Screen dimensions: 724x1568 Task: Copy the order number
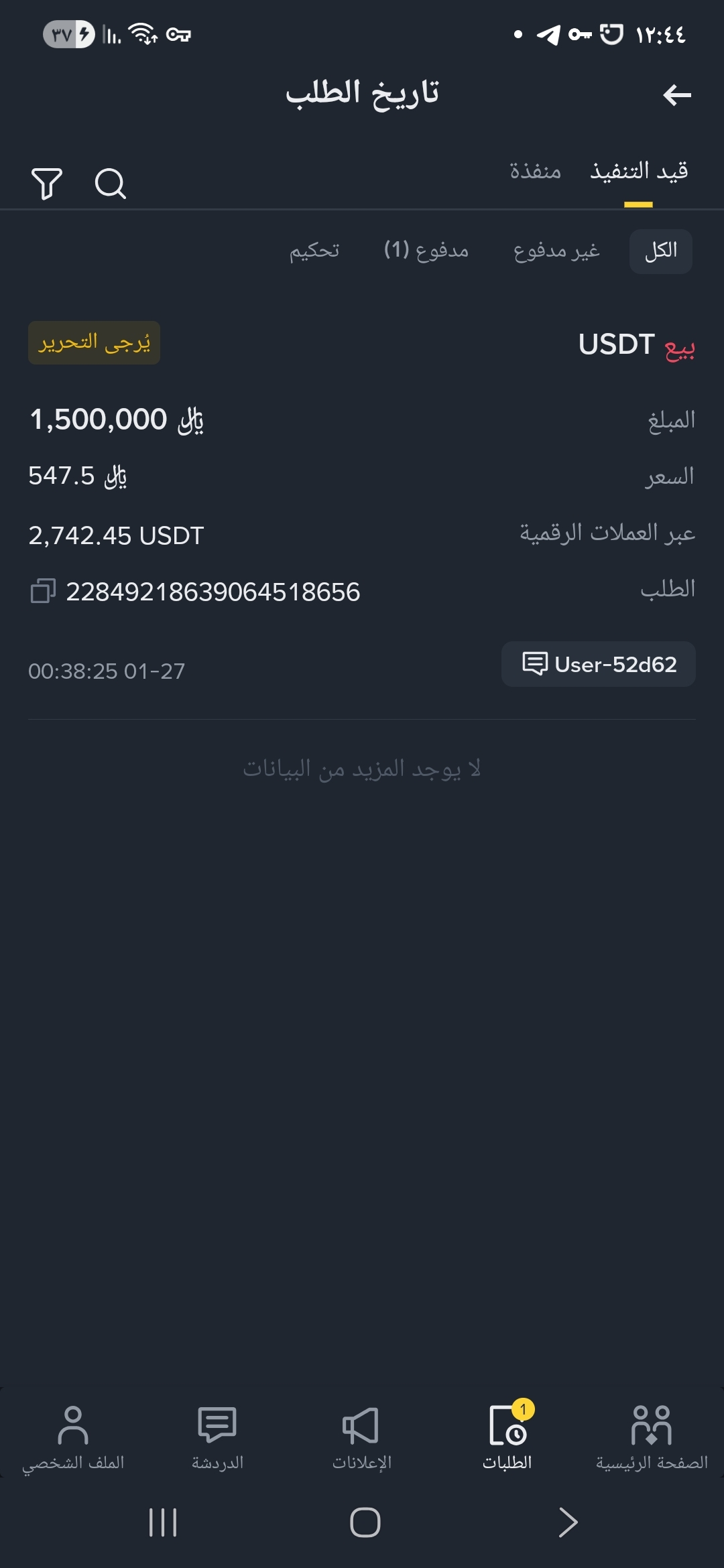point(43,591)
